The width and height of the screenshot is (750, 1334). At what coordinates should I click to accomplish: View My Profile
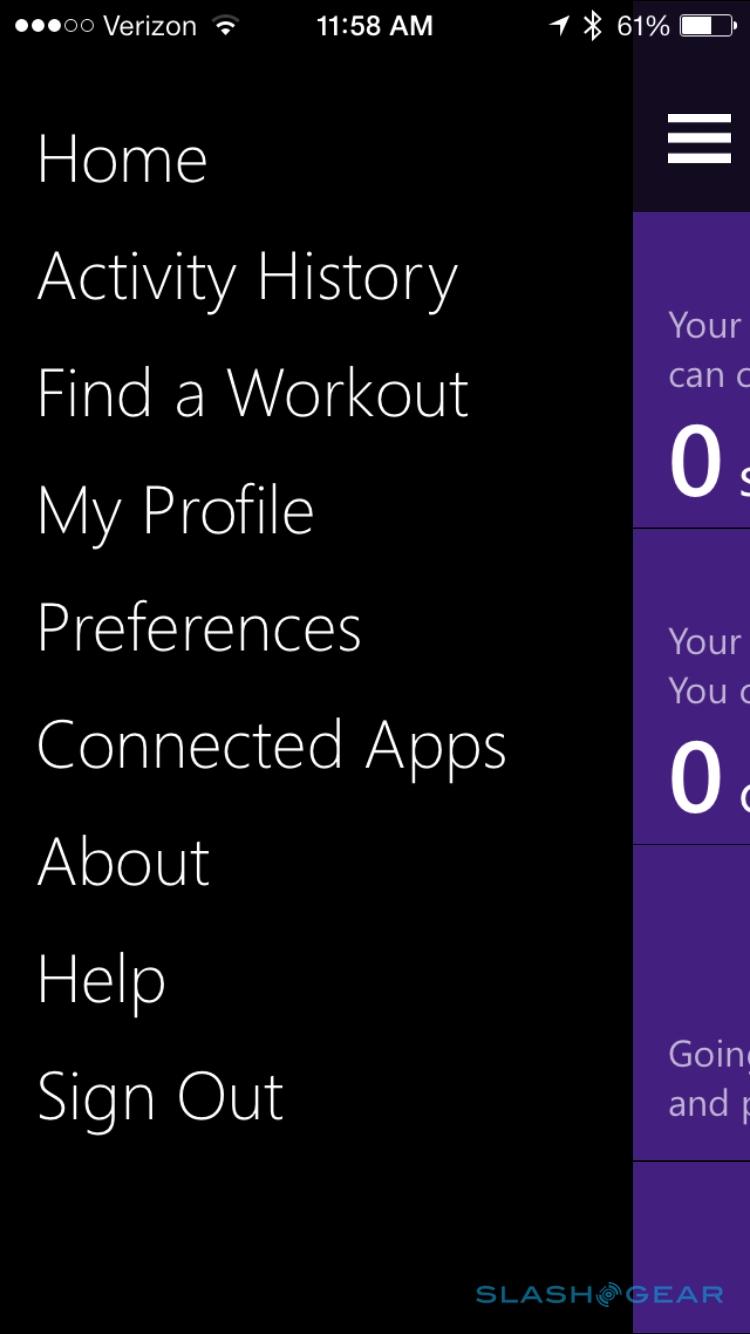[175, 511]
